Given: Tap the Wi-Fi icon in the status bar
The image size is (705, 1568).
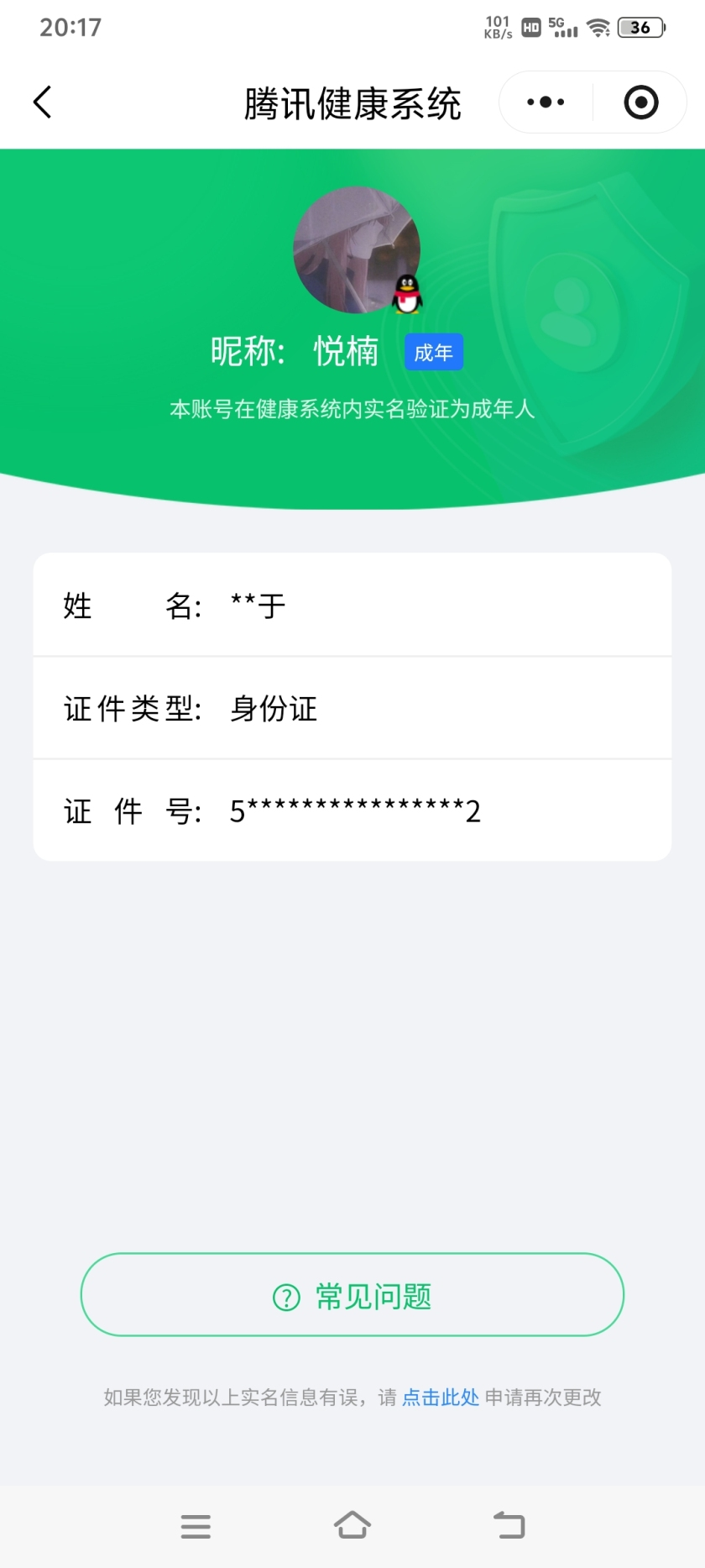Looking at the screenshot, I should (x=598, y=27).
